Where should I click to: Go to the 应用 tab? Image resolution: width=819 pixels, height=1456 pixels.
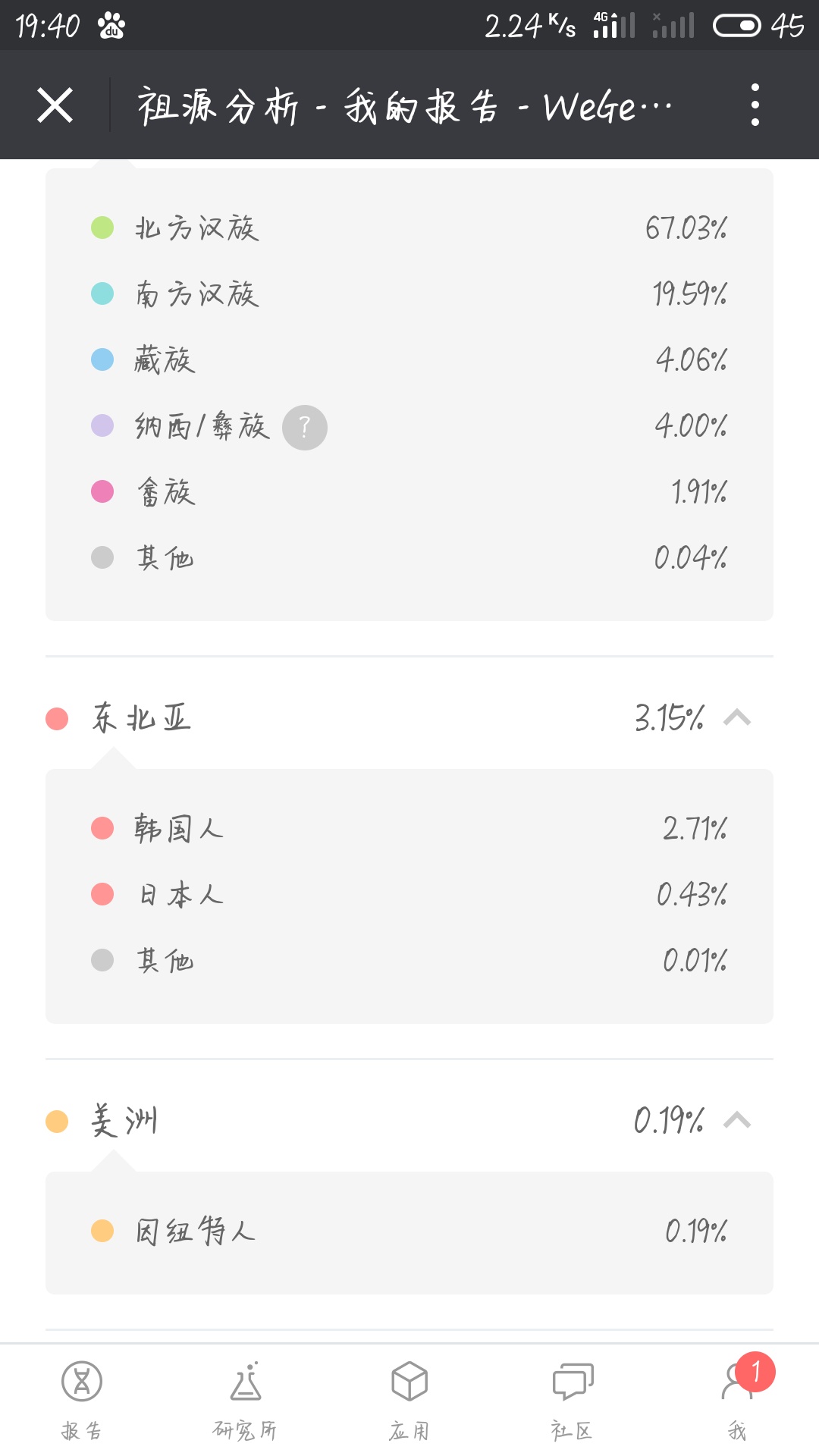click(x=409, y=1400)
